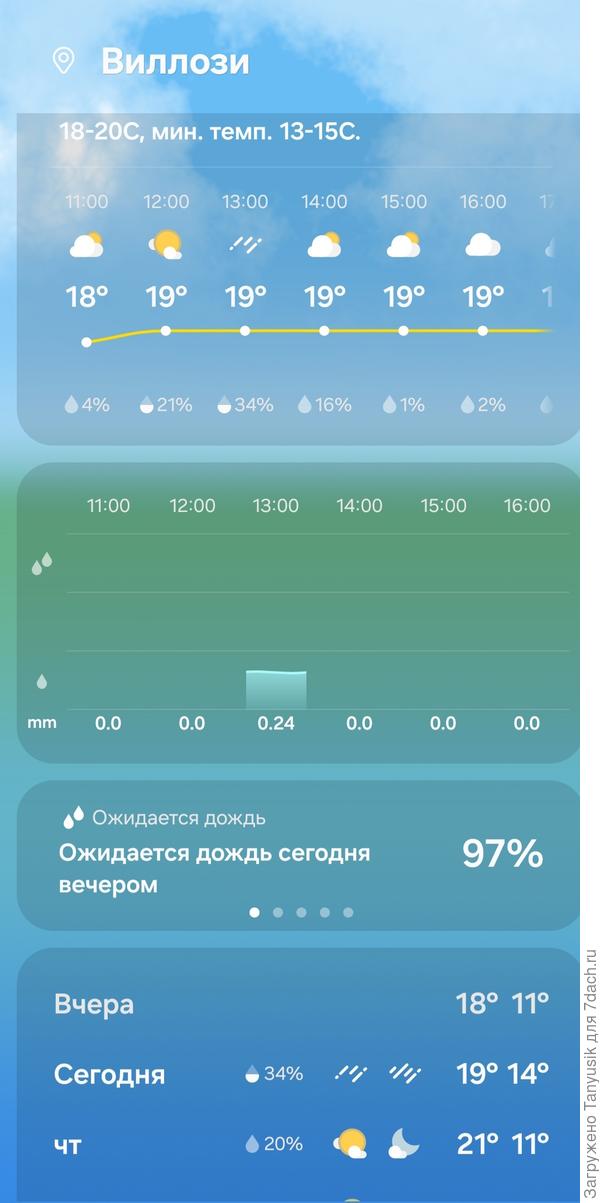600x1203 pixels.
Task: Open the hourly forecast card
Action: pyautogui.click(x=298, y=279)
